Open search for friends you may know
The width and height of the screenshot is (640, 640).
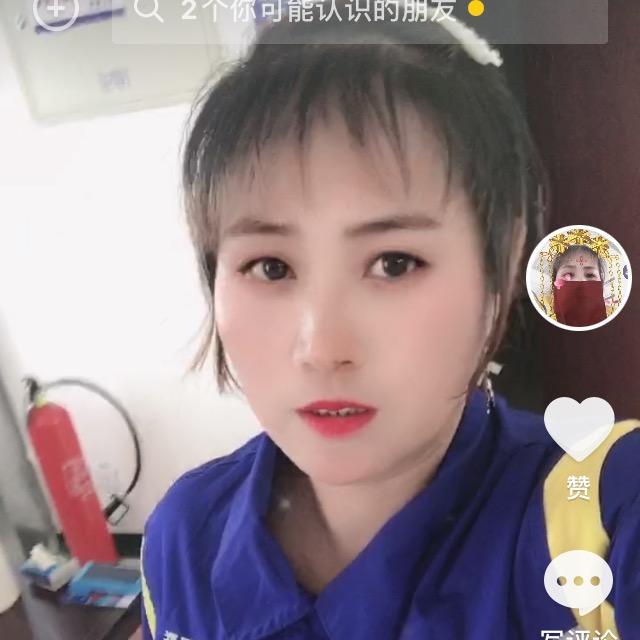(359, 14)
